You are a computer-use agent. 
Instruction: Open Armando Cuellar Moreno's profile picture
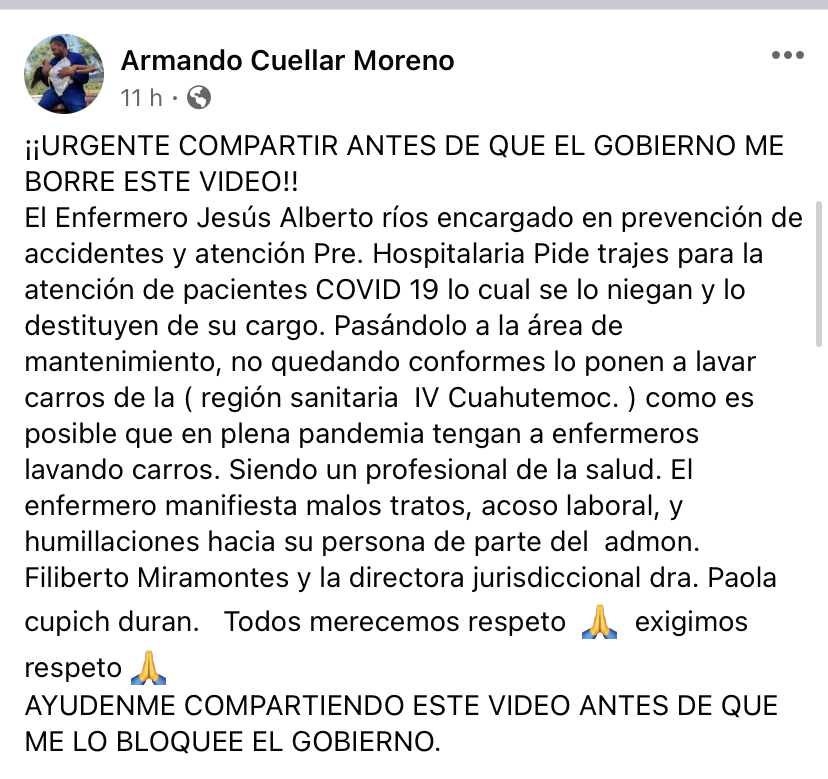click(63, 74)
